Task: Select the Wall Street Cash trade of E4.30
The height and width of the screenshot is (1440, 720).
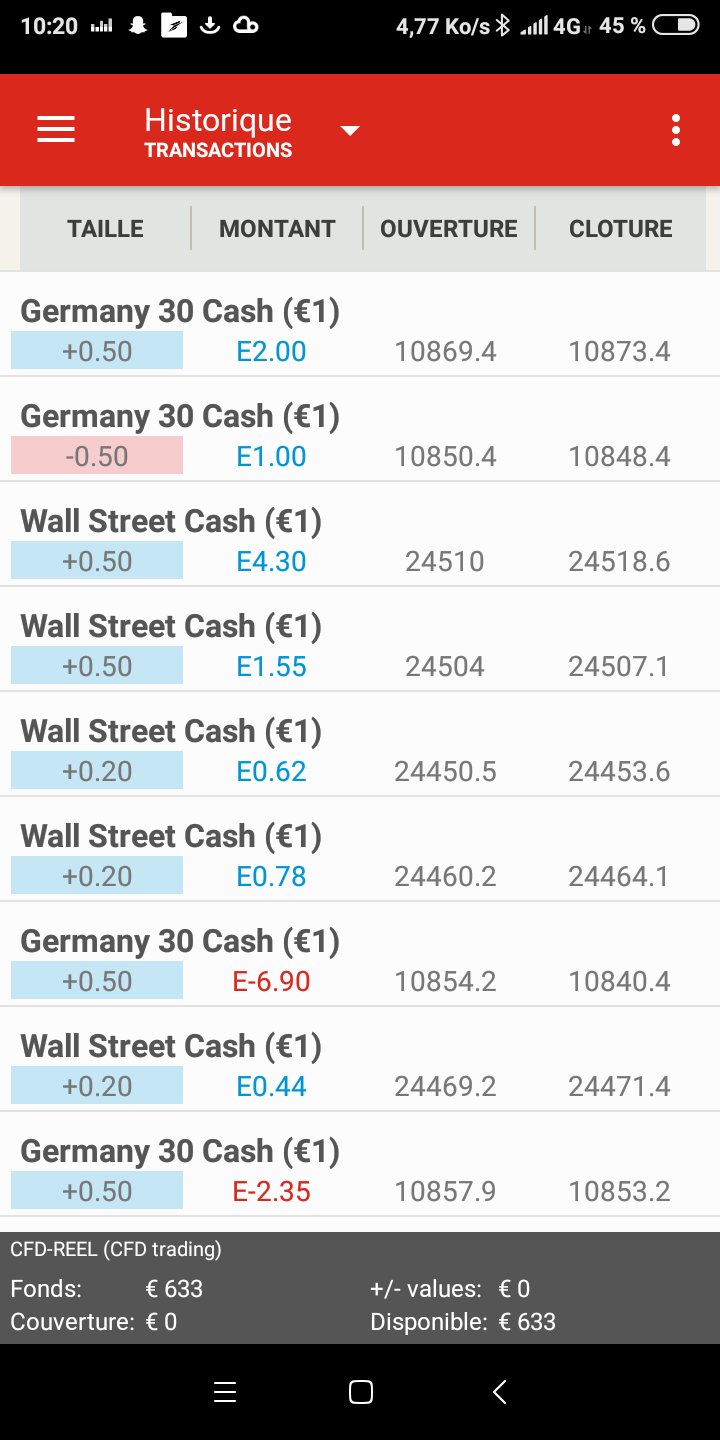Action: pos(360,541)
